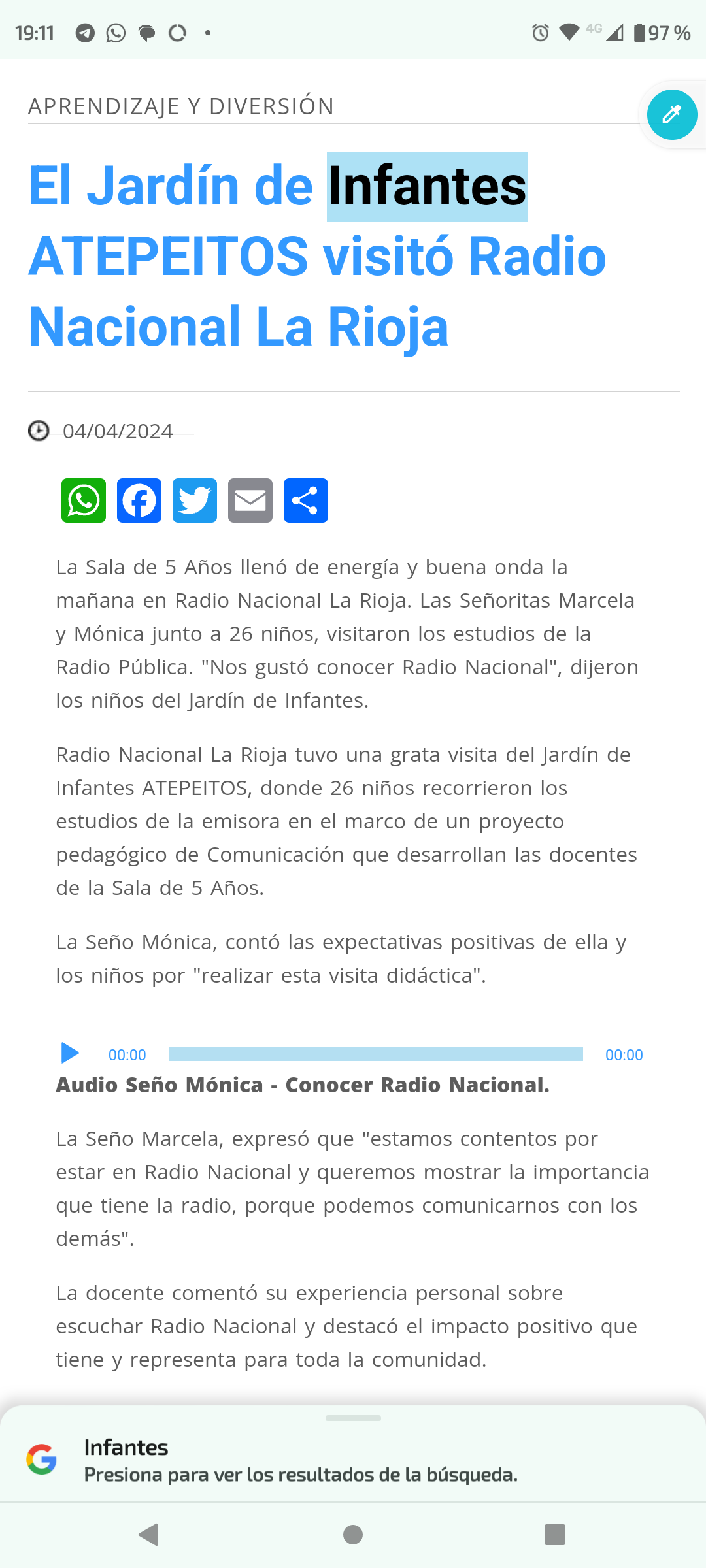Send article by email

[x=250, y=500]
